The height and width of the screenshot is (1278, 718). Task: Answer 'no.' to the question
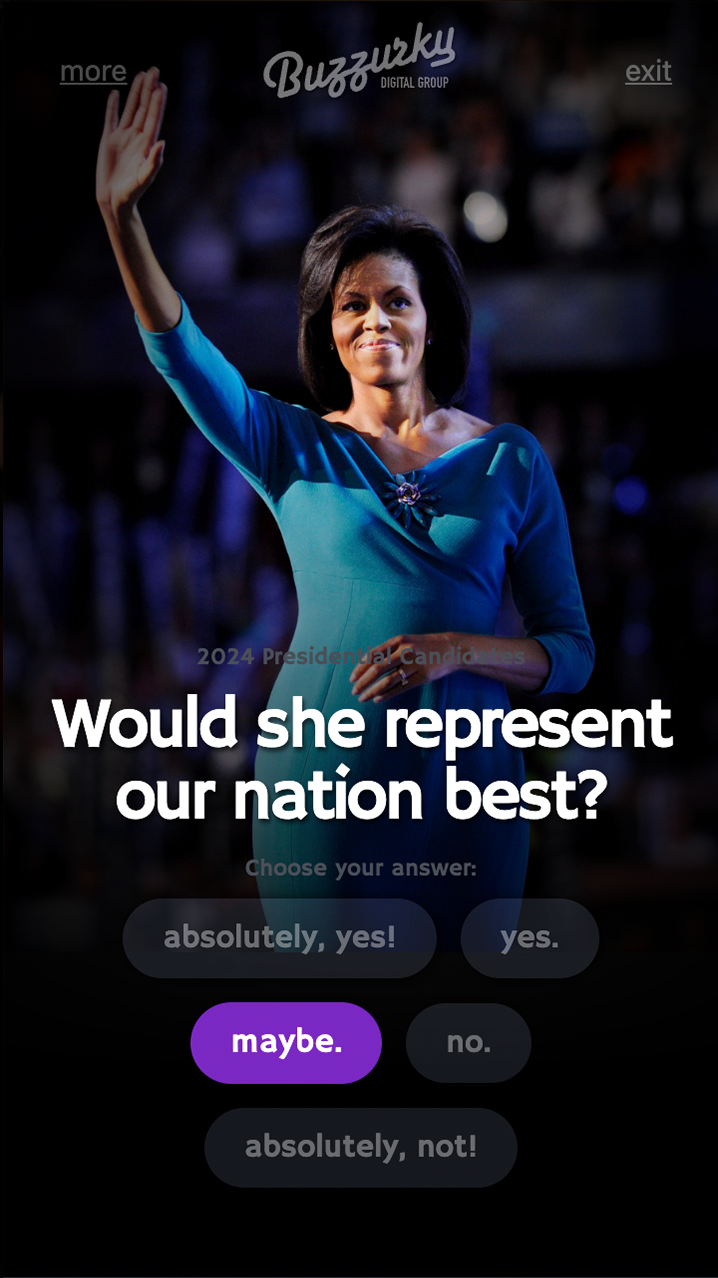[468, 1042]
